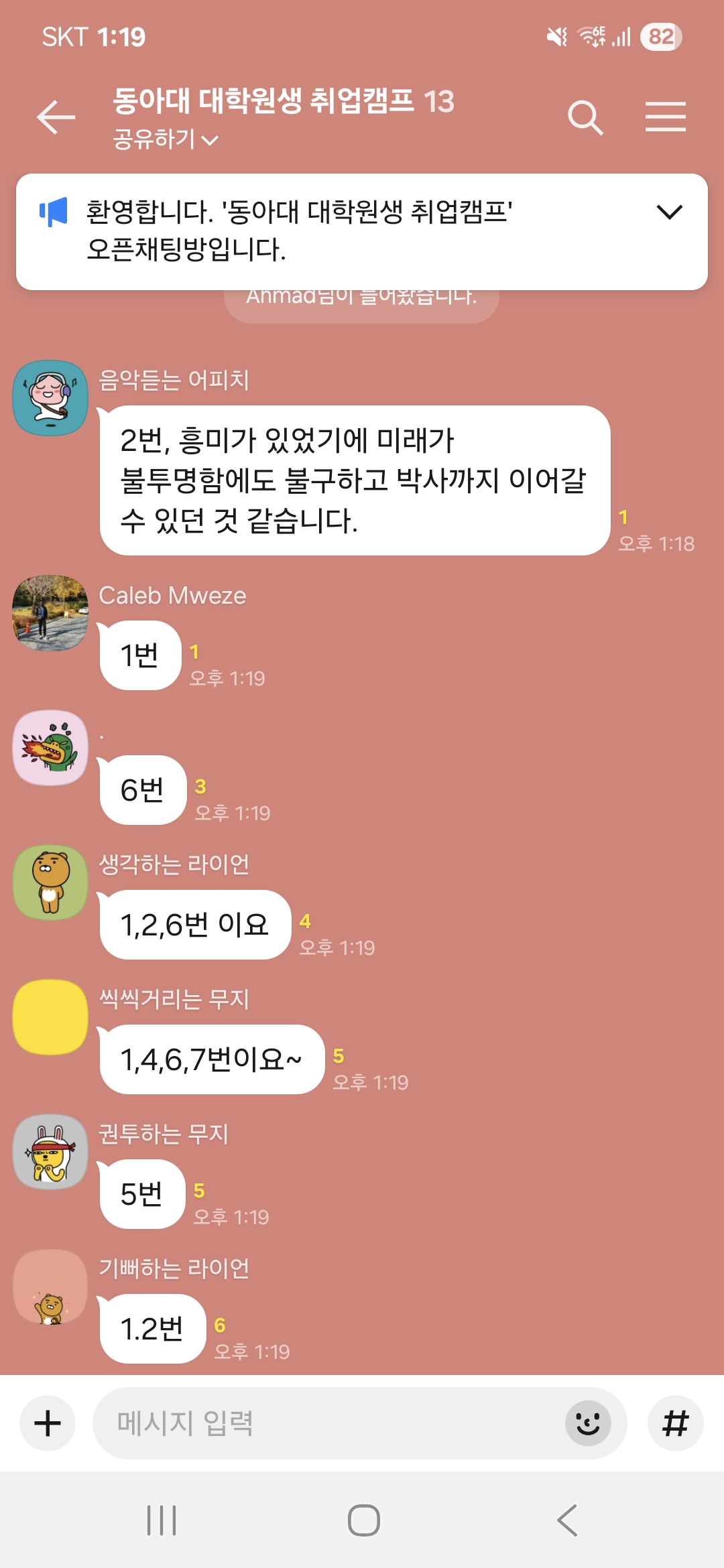View 권투하는 무지's profile avatar
The image size is (724, 1568).
(50, 1152)
